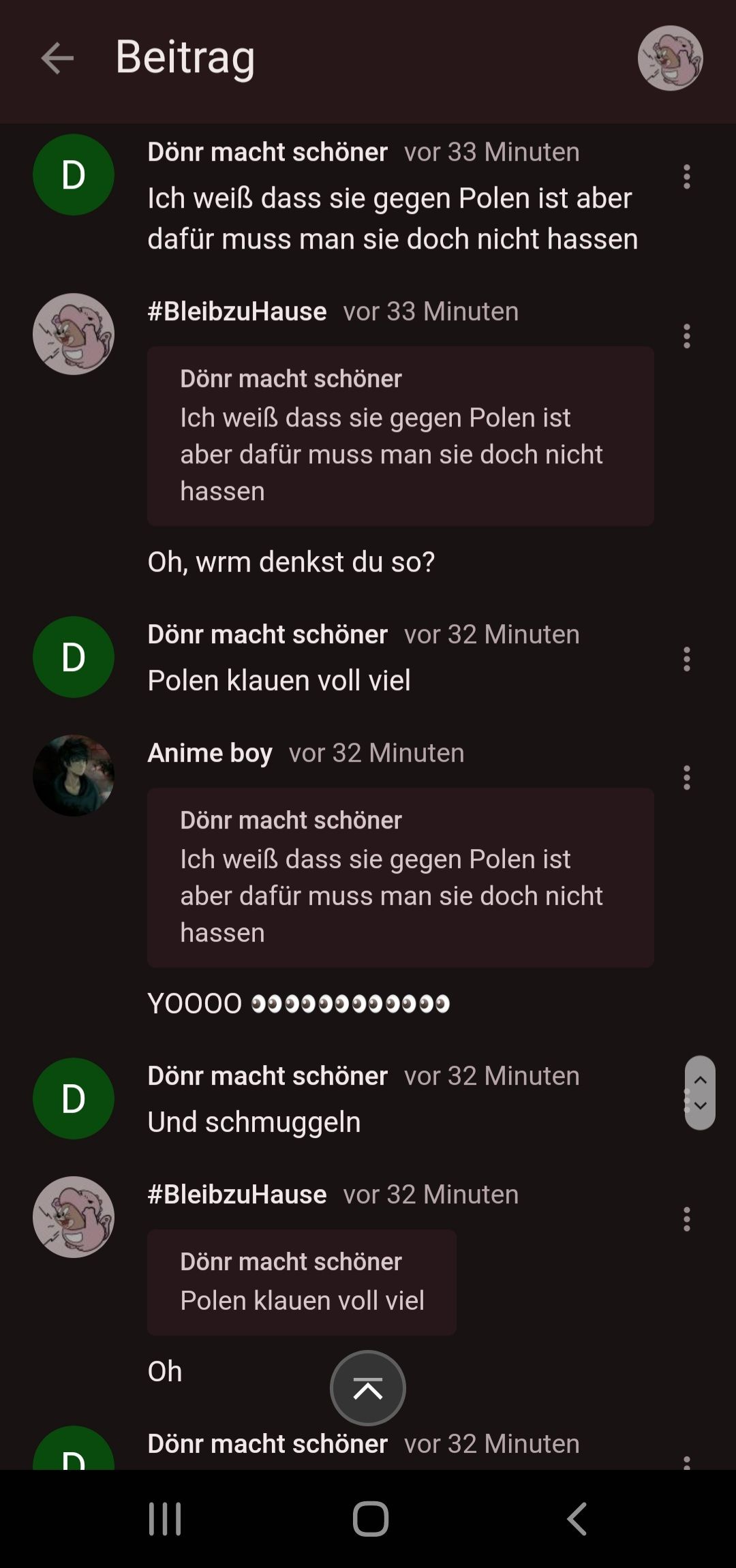736x1568 pixels.
Task: Jump to top with the floating arrow button
Action: tap(368, 1388)
